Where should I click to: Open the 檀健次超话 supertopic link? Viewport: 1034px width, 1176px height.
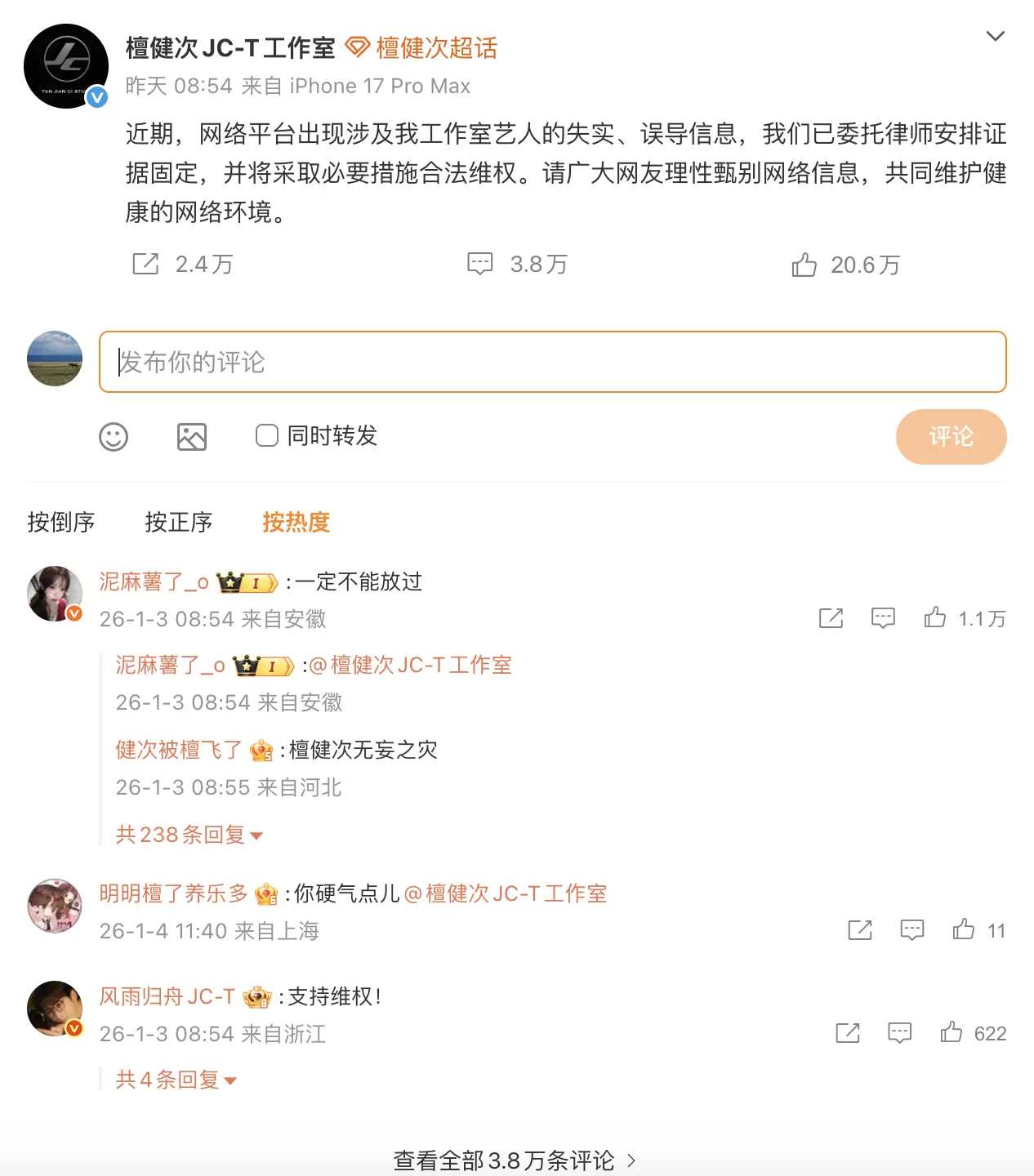tap(436, 48)
